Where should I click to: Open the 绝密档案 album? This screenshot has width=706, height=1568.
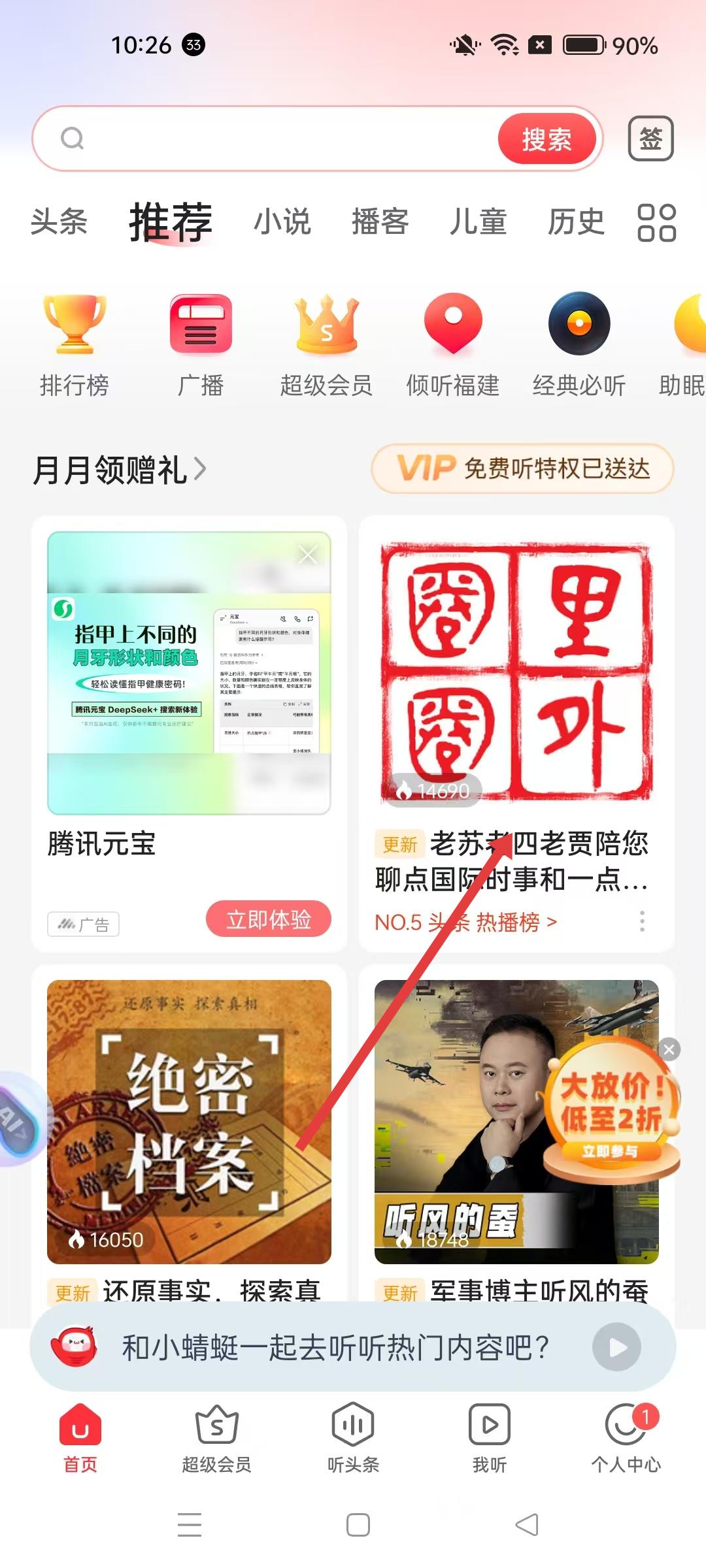[189, 1121]
